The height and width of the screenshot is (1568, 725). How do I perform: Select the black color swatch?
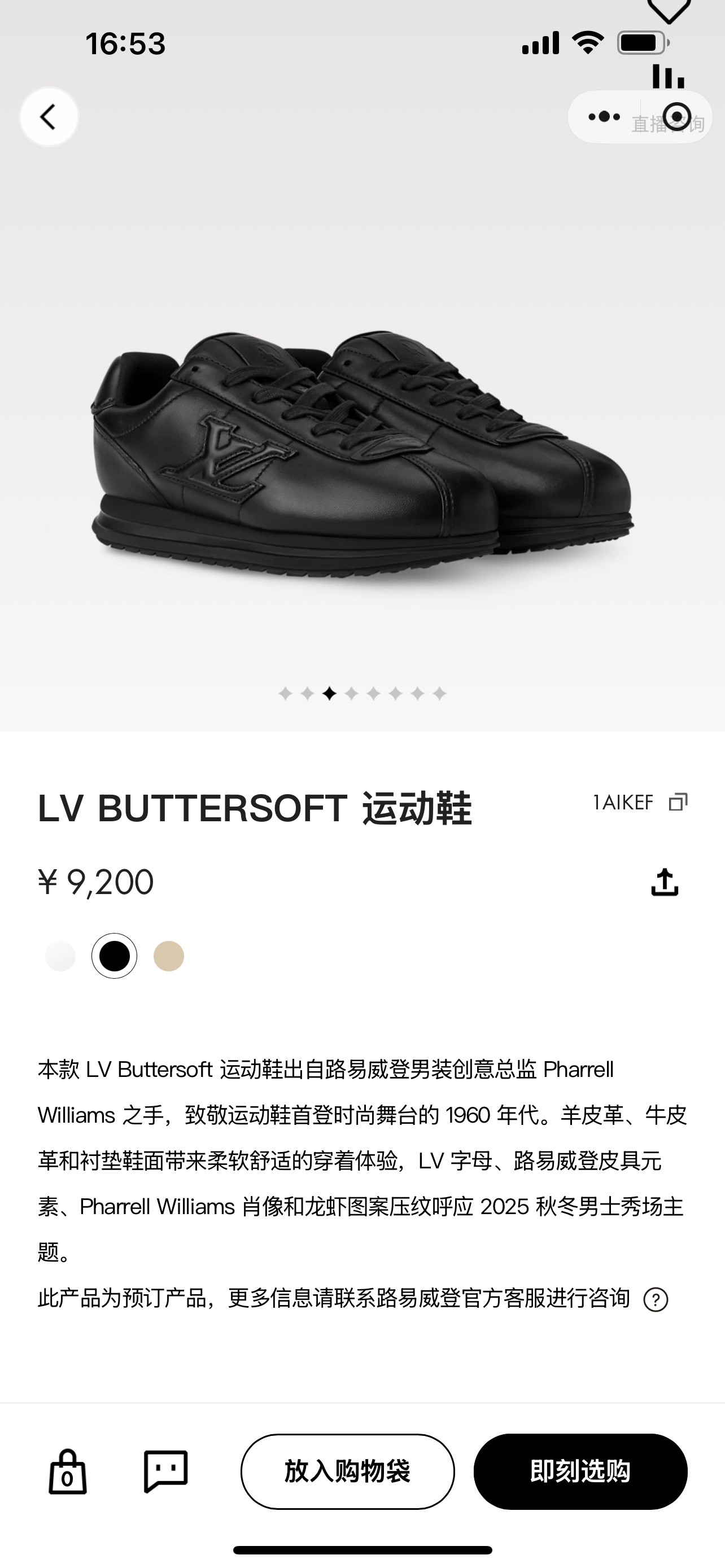[115, 956]
